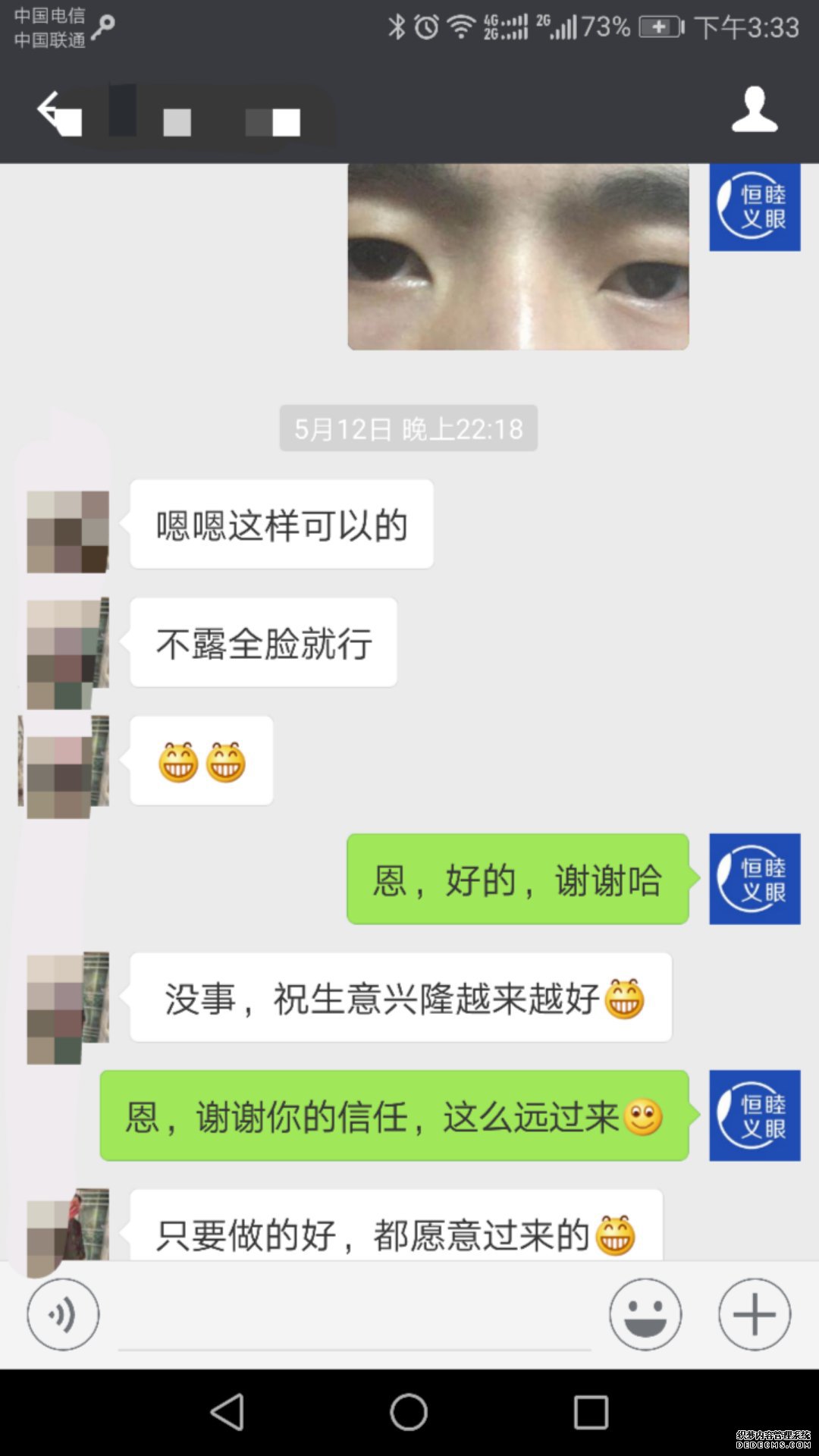Image resolution: width=819 pixels, height=1456 pixels.
Task: Open the chat contact info icon
Action: tap(754, 111)
